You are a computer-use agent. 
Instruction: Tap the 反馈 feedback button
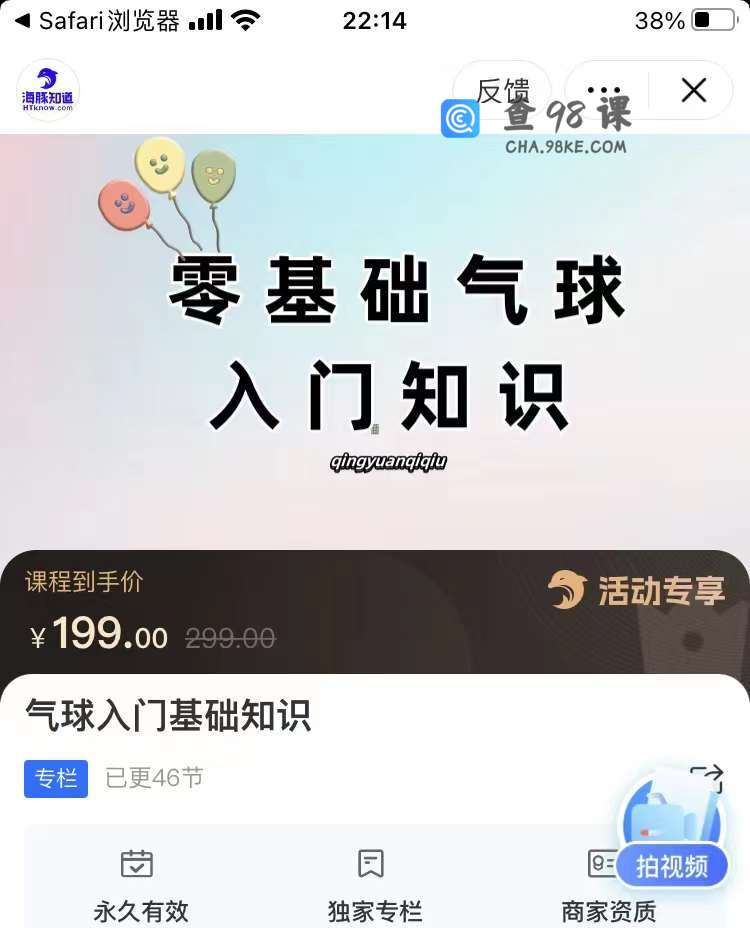[502, 90]
